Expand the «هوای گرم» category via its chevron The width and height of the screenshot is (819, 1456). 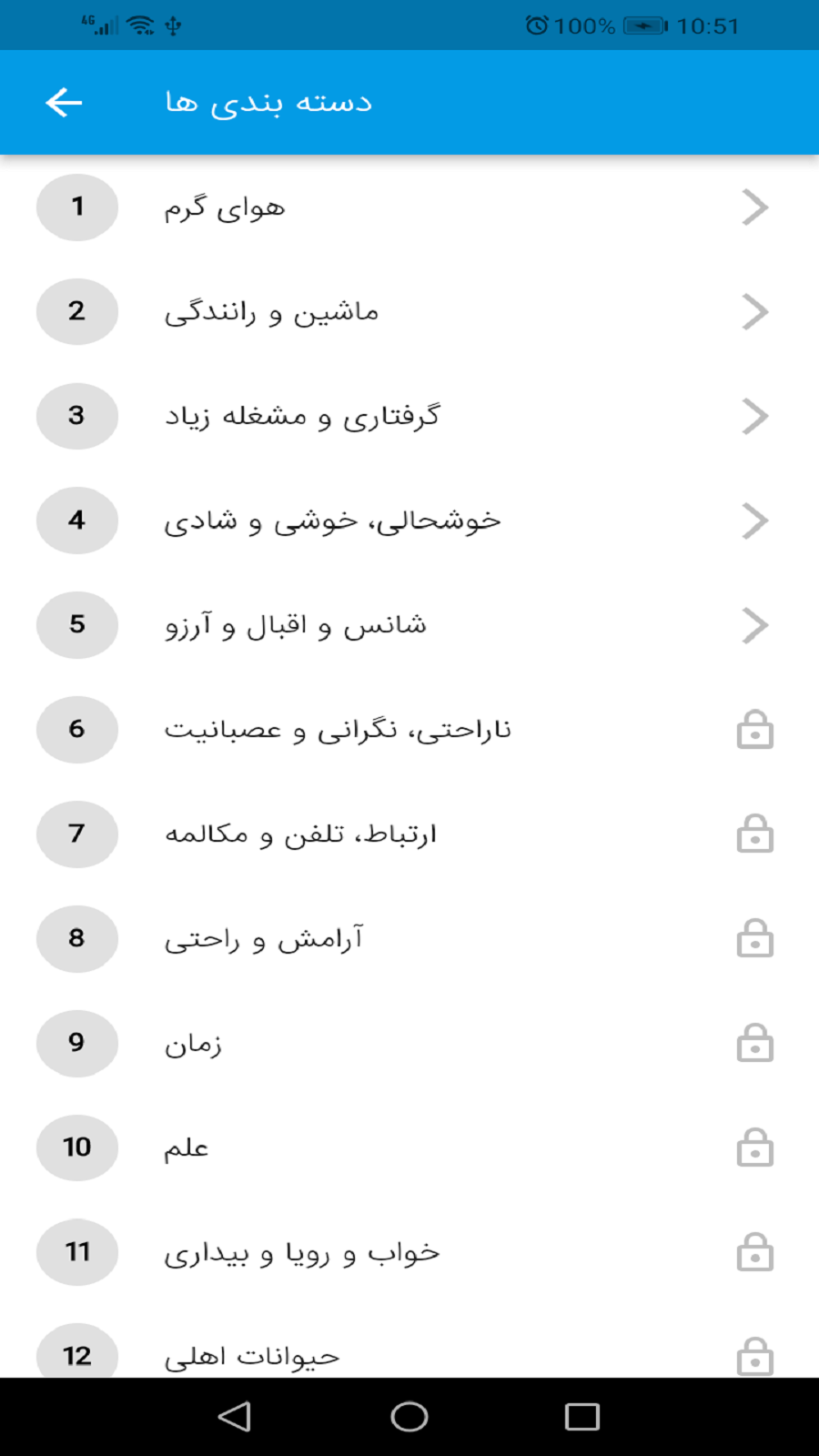click(756, 207)
